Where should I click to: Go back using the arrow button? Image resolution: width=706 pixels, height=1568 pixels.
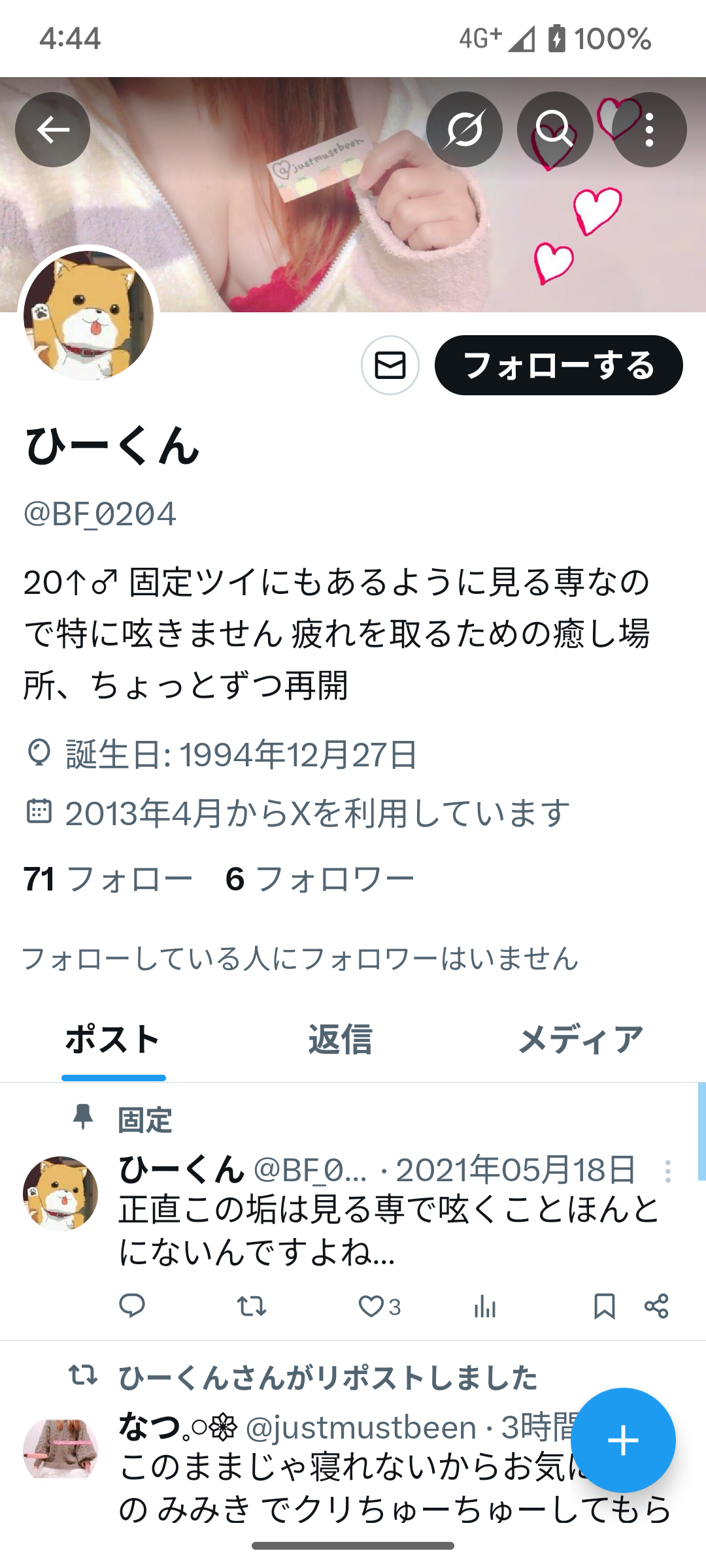tap(53, 129)
